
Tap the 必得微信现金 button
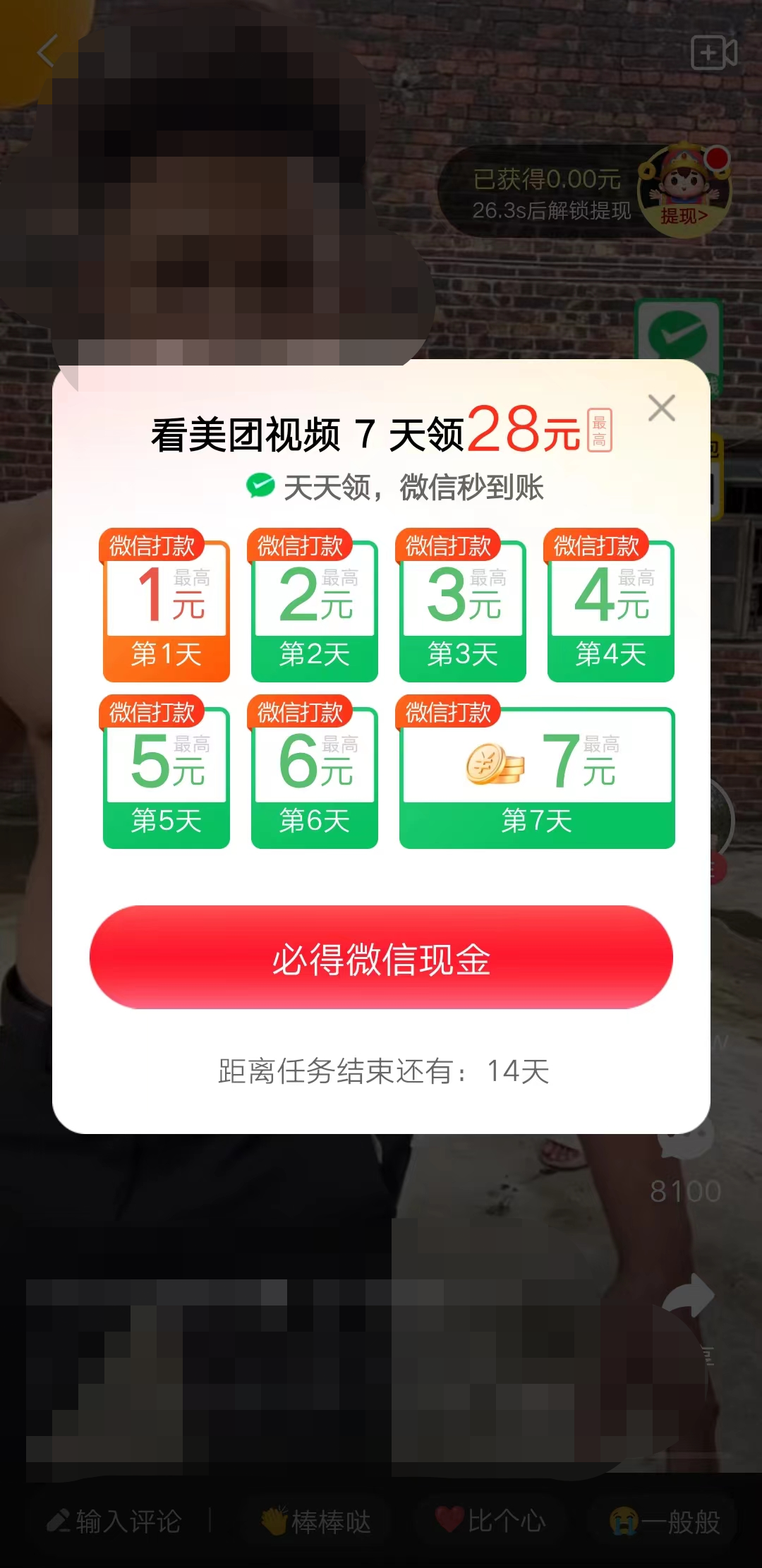(x=381, y=958)
